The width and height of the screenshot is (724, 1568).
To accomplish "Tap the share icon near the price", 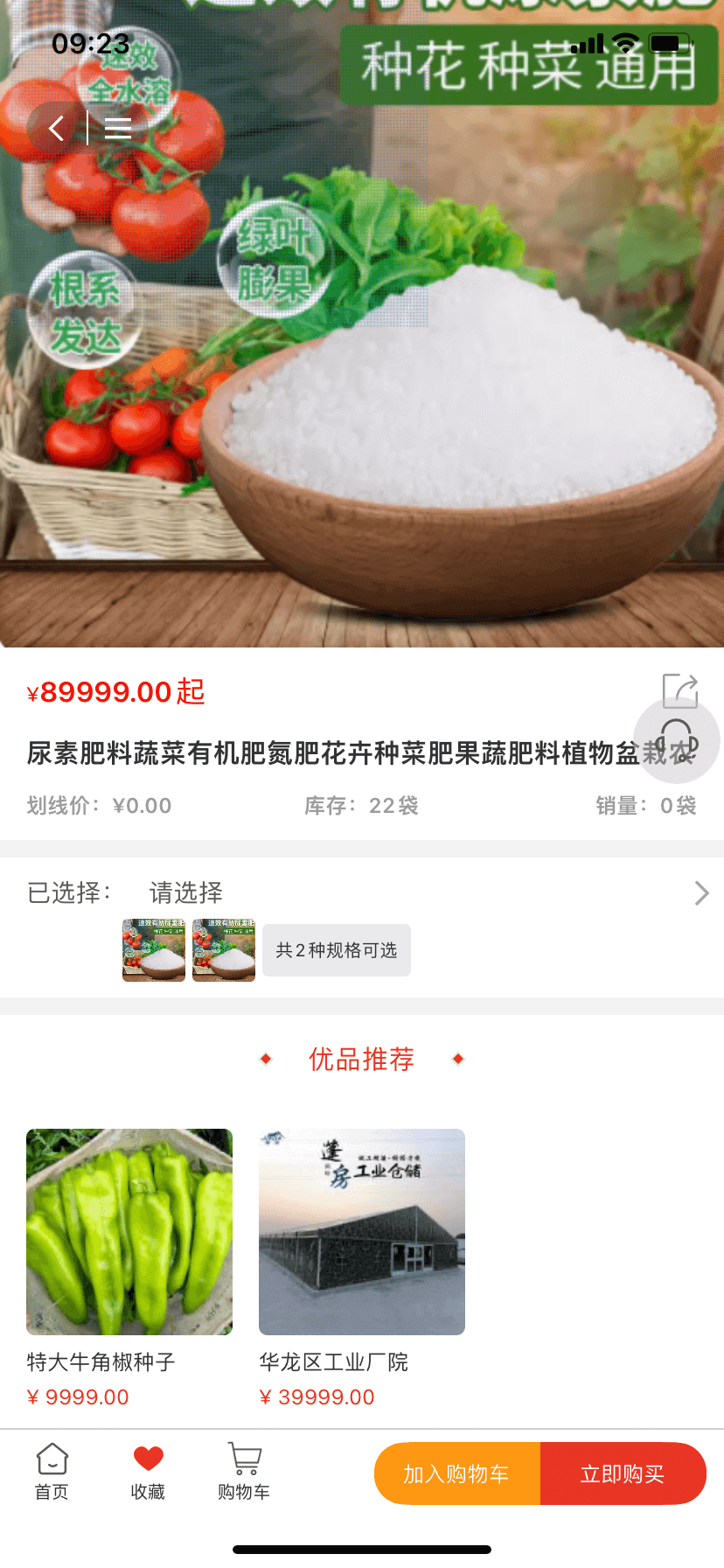I will coord(680,690).
